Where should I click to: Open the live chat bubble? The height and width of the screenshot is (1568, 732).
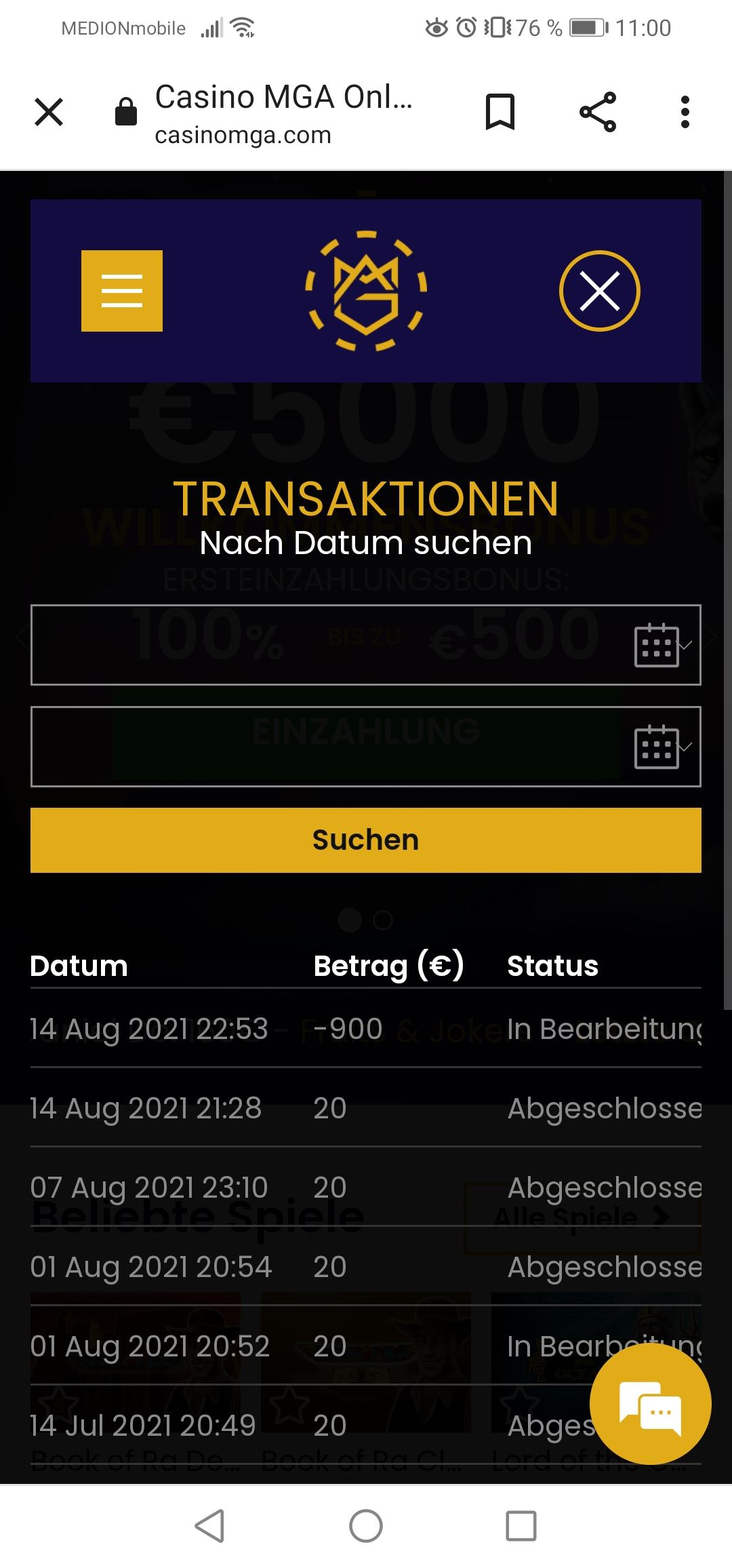point(650,1405)
